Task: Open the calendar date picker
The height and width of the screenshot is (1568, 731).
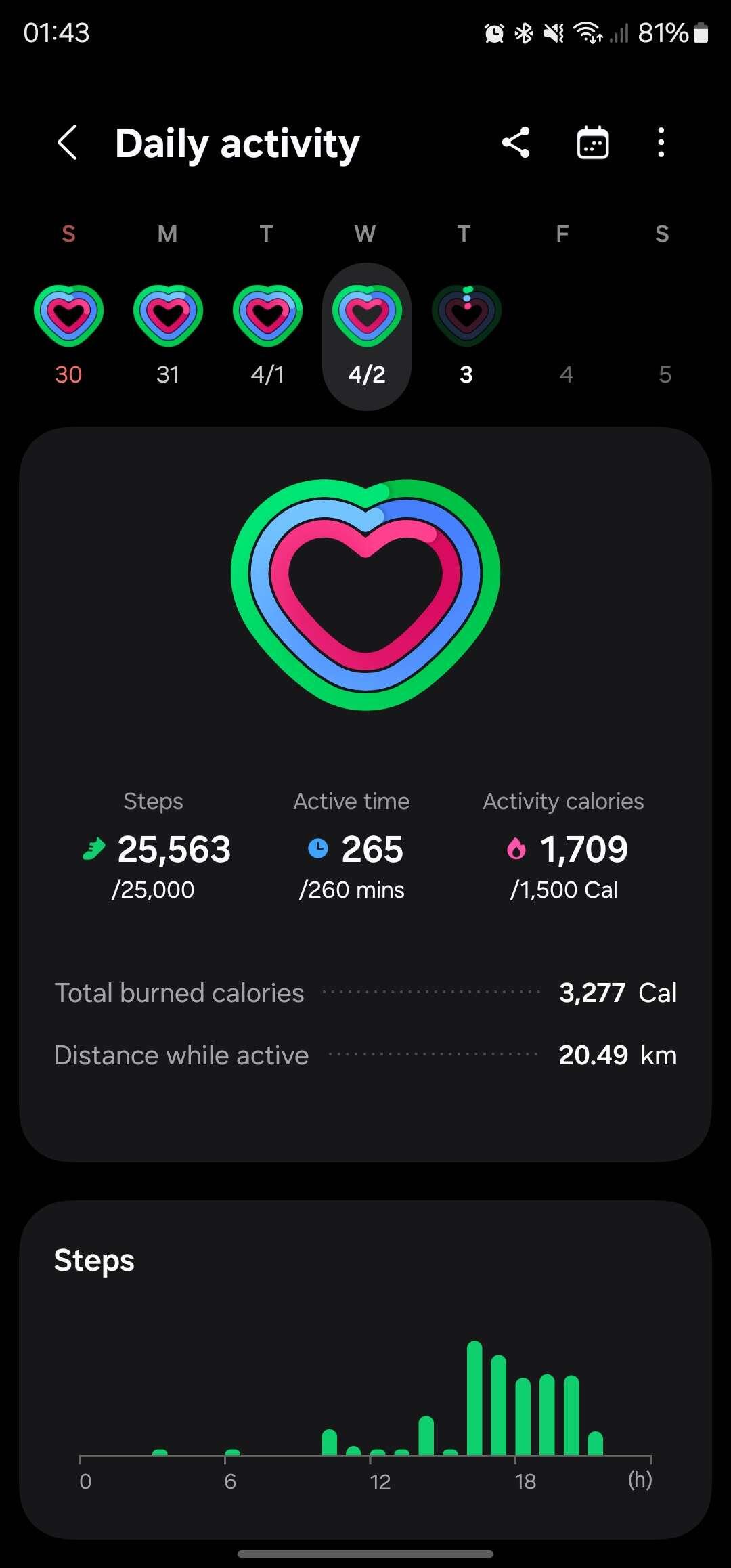Action: click(592, 143)
